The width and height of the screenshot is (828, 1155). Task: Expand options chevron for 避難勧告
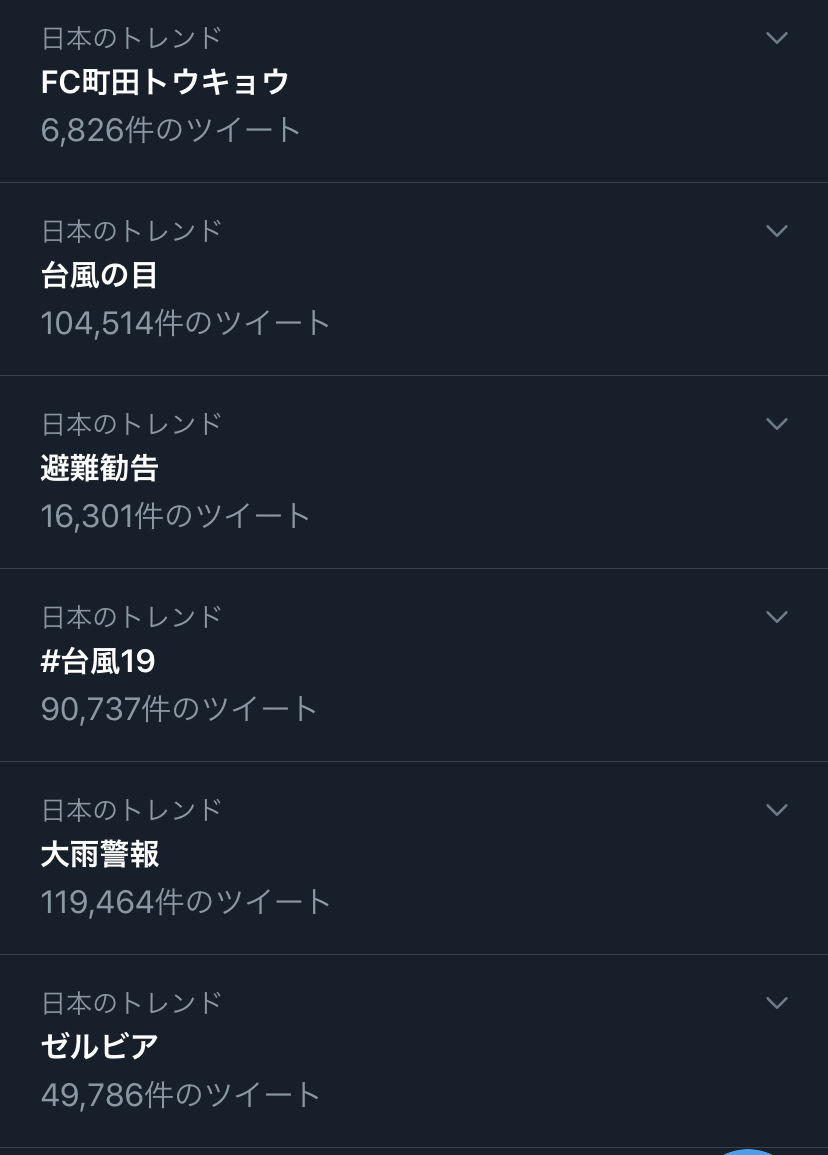click(777, 424)
